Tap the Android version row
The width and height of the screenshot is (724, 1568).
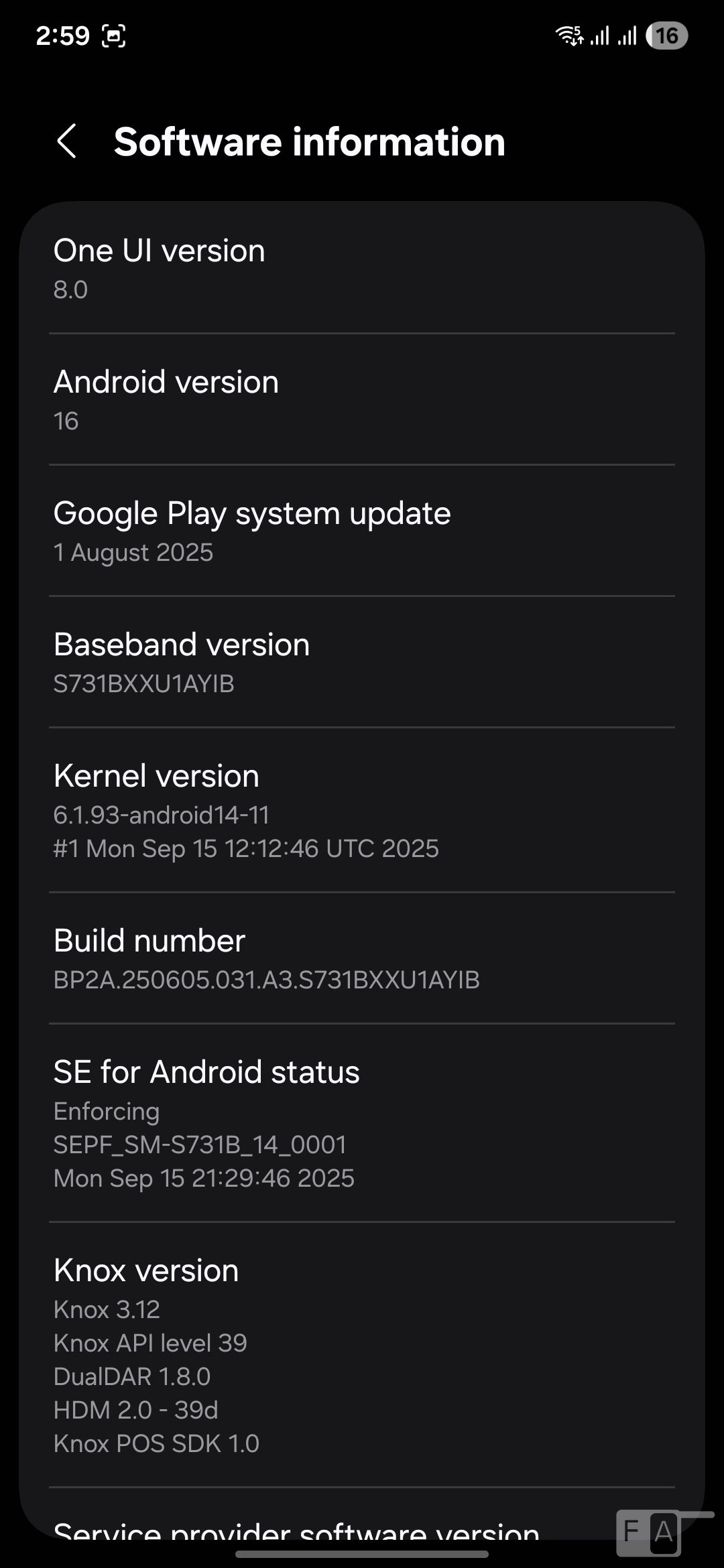tap(362, 399)
